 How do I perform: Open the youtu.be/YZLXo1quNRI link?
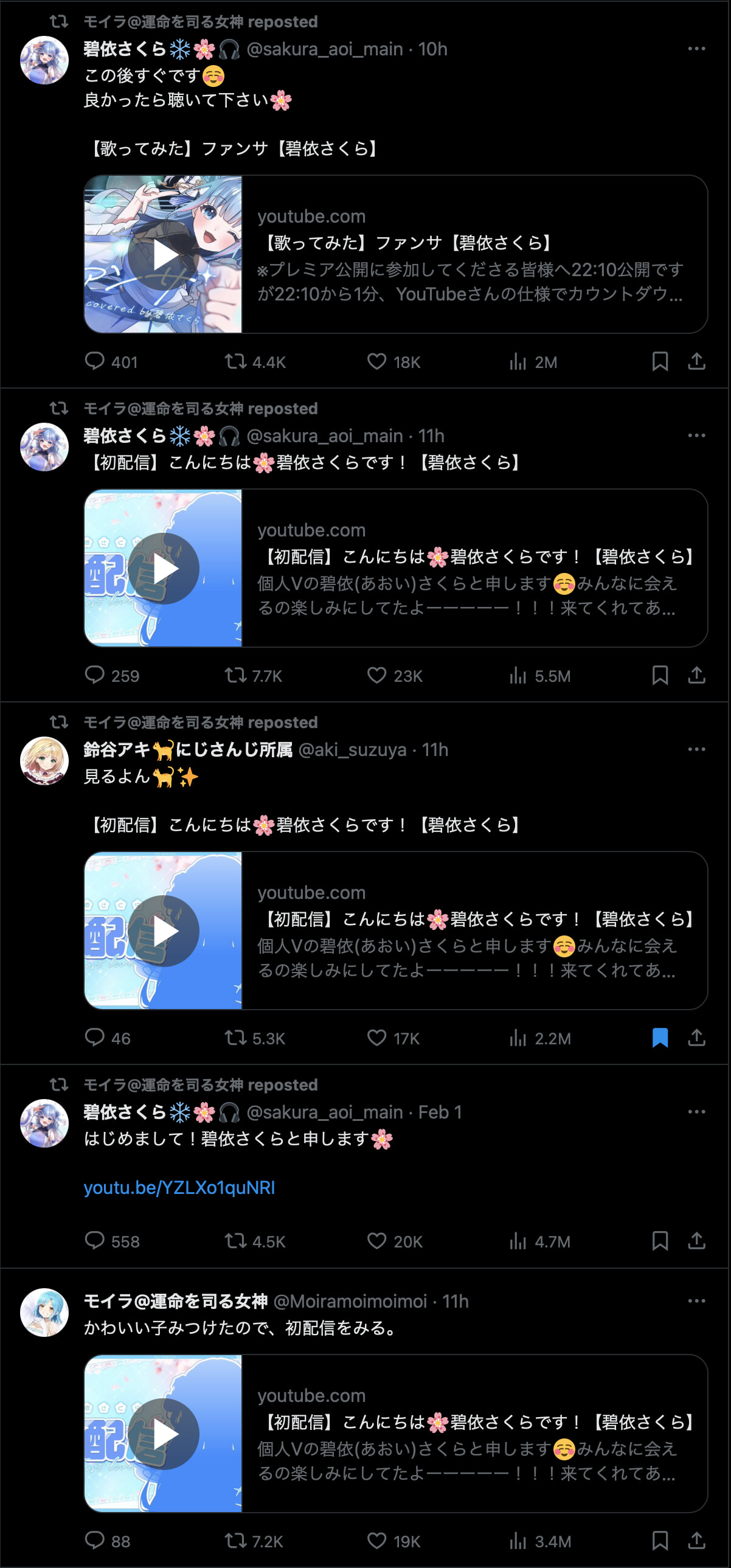(179, 1187)
